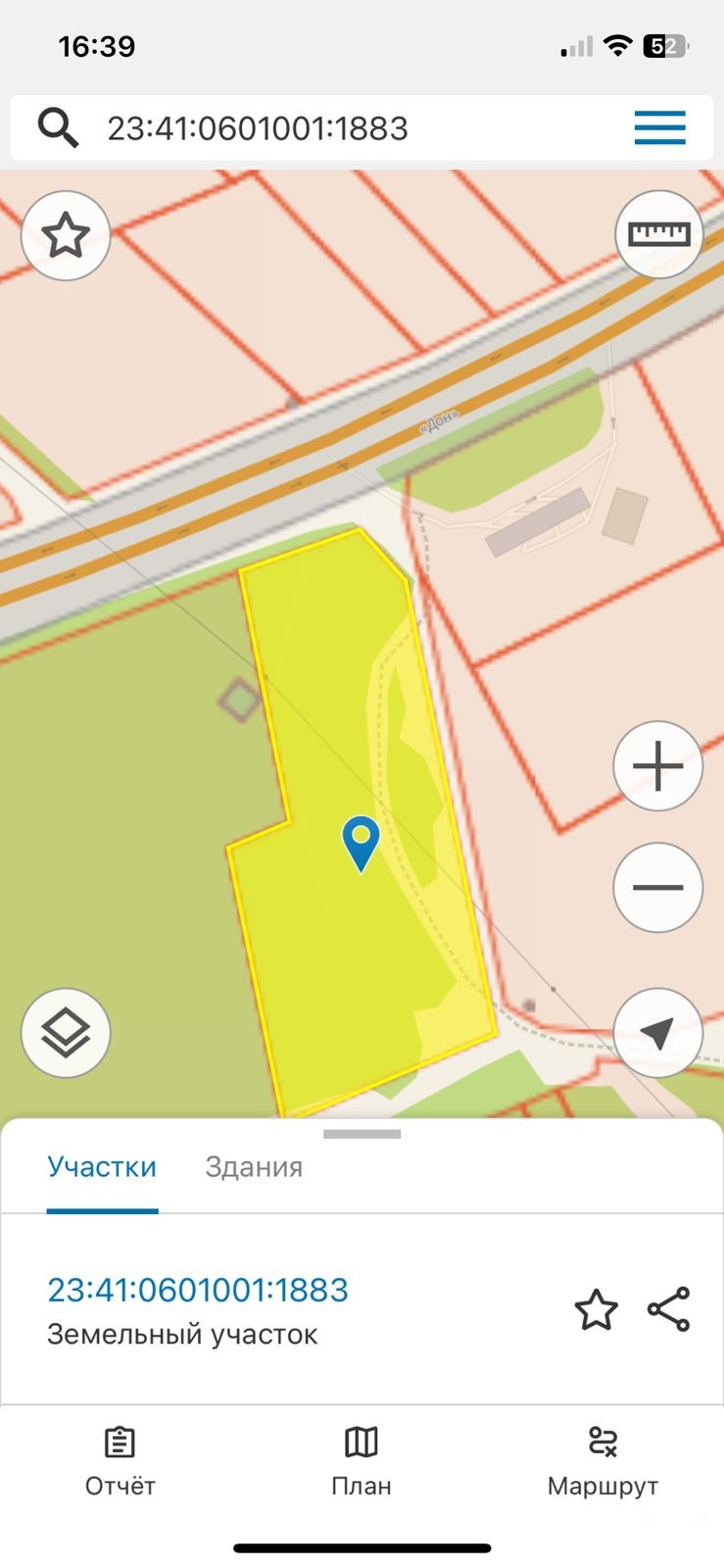This screenshot has height=1568, width=724.
Task: Share the land parcel
Action: pyautogui.click(x=669, y=1310)
